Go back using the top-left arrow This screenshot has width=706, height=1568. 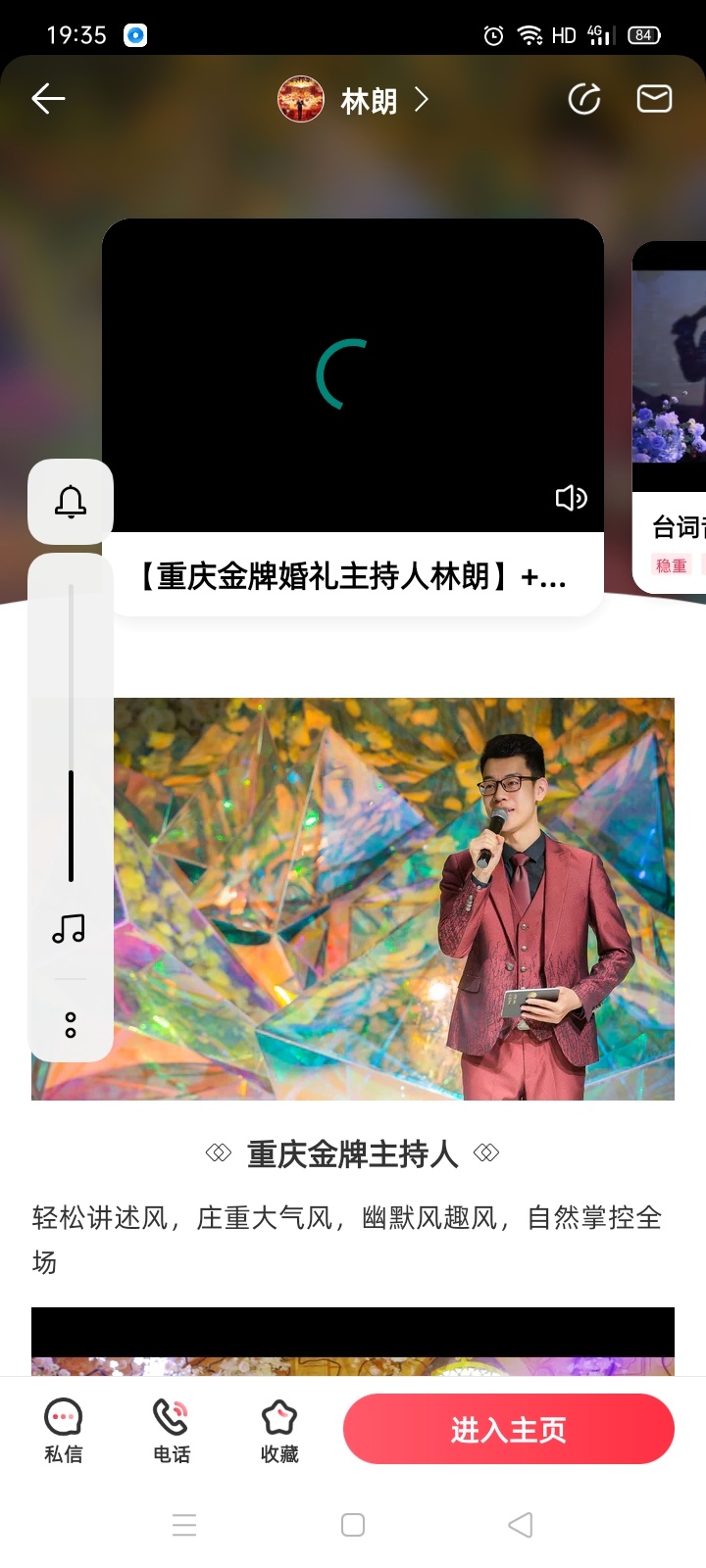pos(47,99)
